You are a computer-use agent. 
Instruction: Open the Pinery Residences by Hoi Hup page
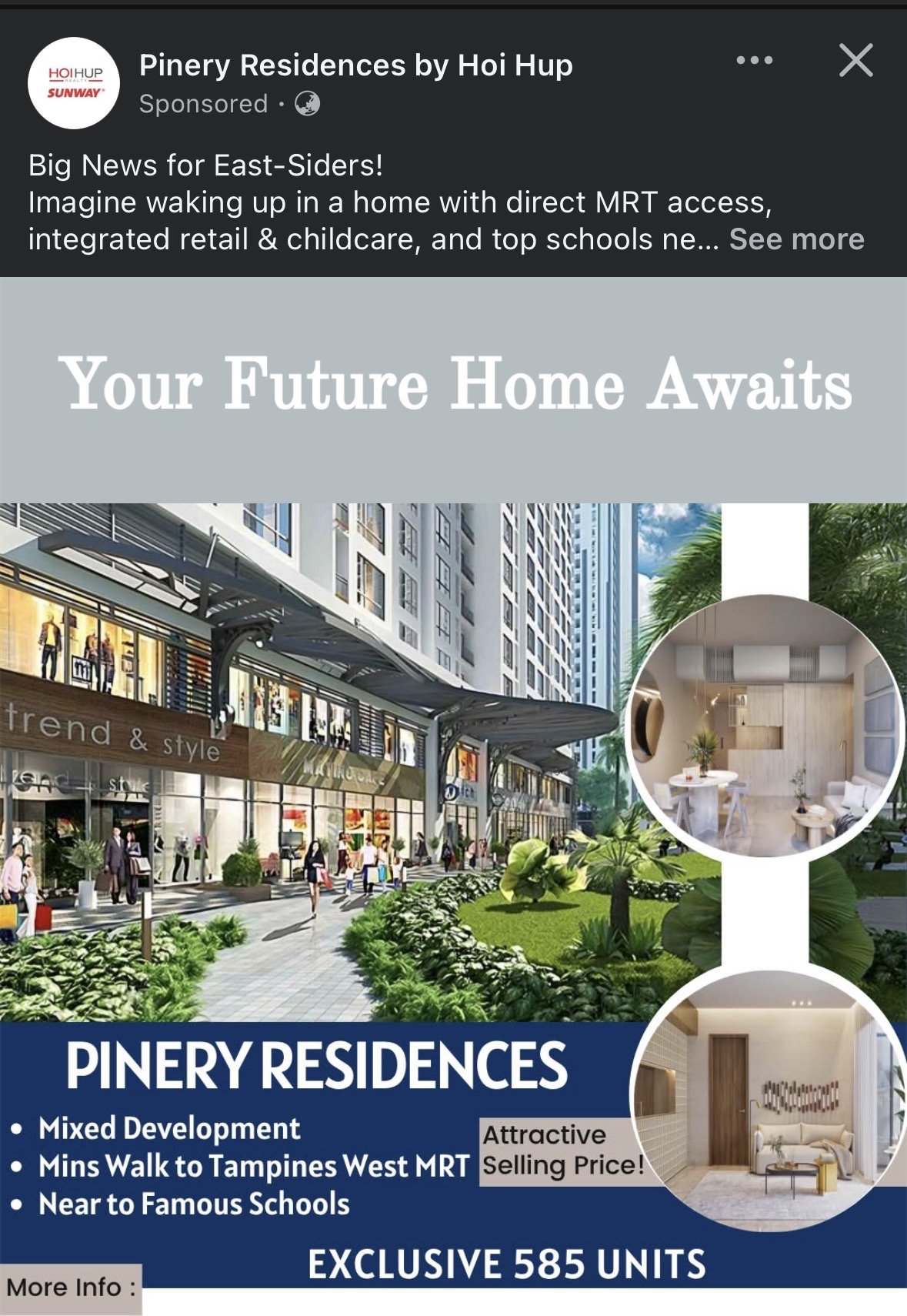[x=355, y=65]
